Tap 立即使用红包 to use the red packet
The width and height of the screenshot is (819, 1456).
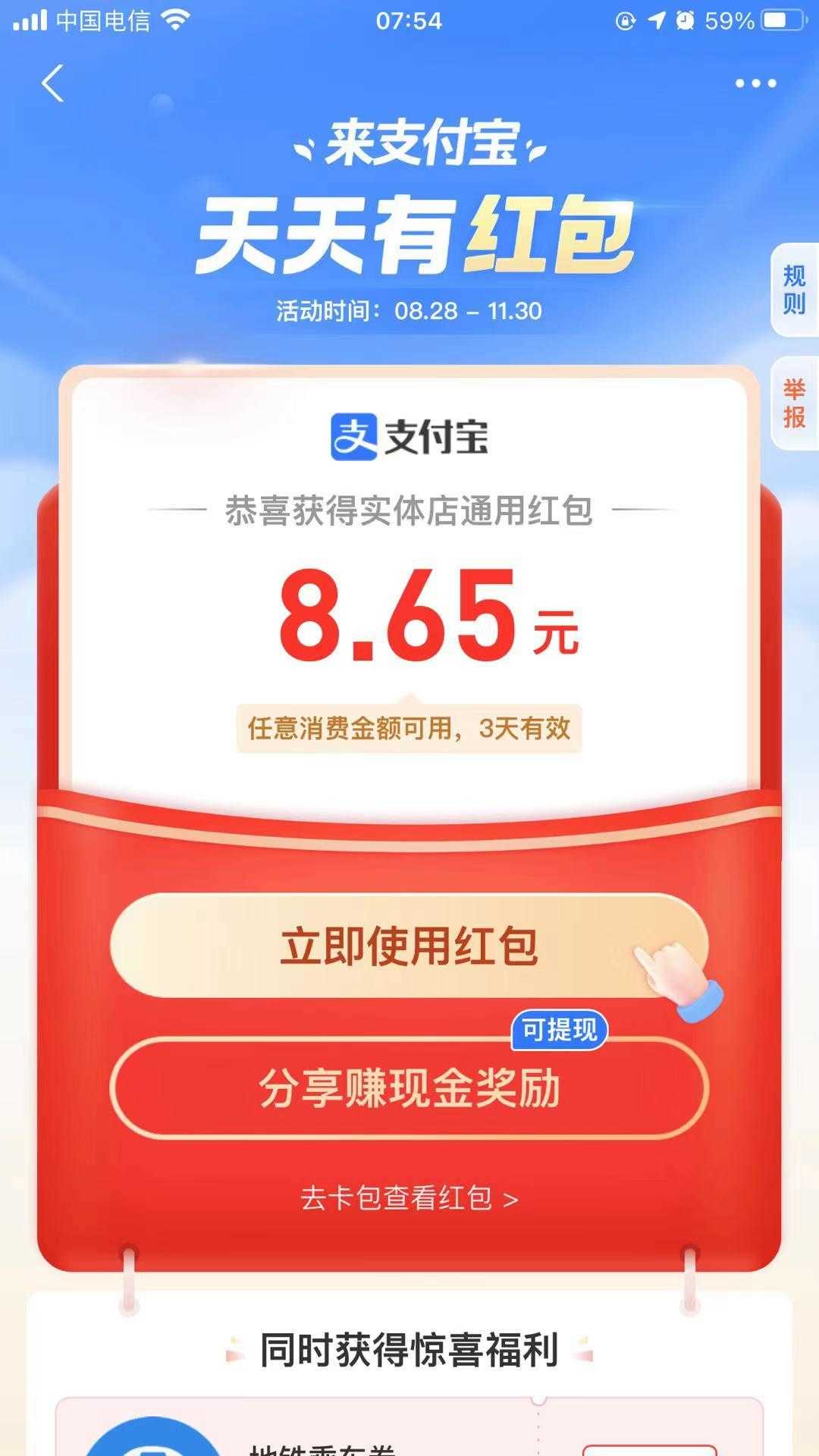pos(409,946)
